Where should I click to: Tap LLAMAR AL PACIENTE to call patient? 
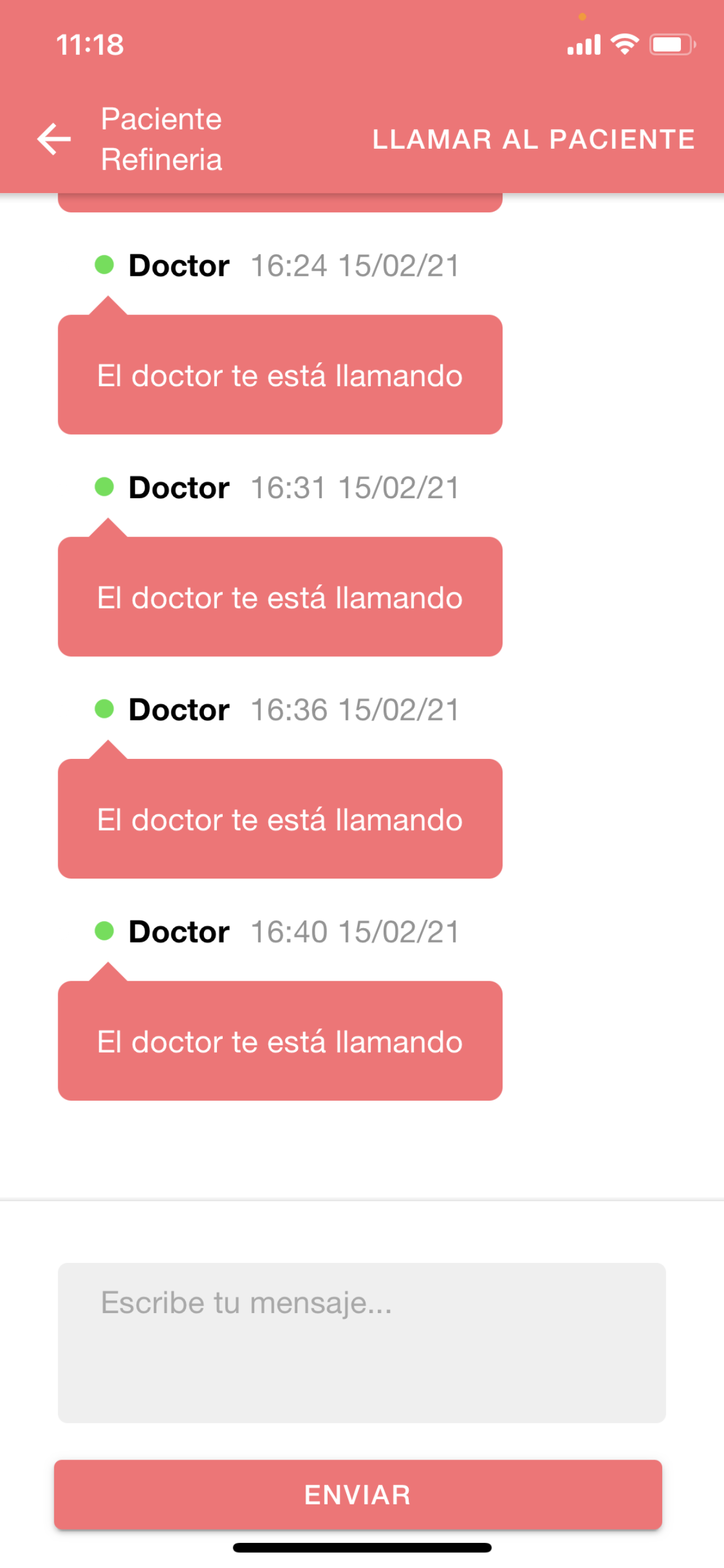pos(533,139)
